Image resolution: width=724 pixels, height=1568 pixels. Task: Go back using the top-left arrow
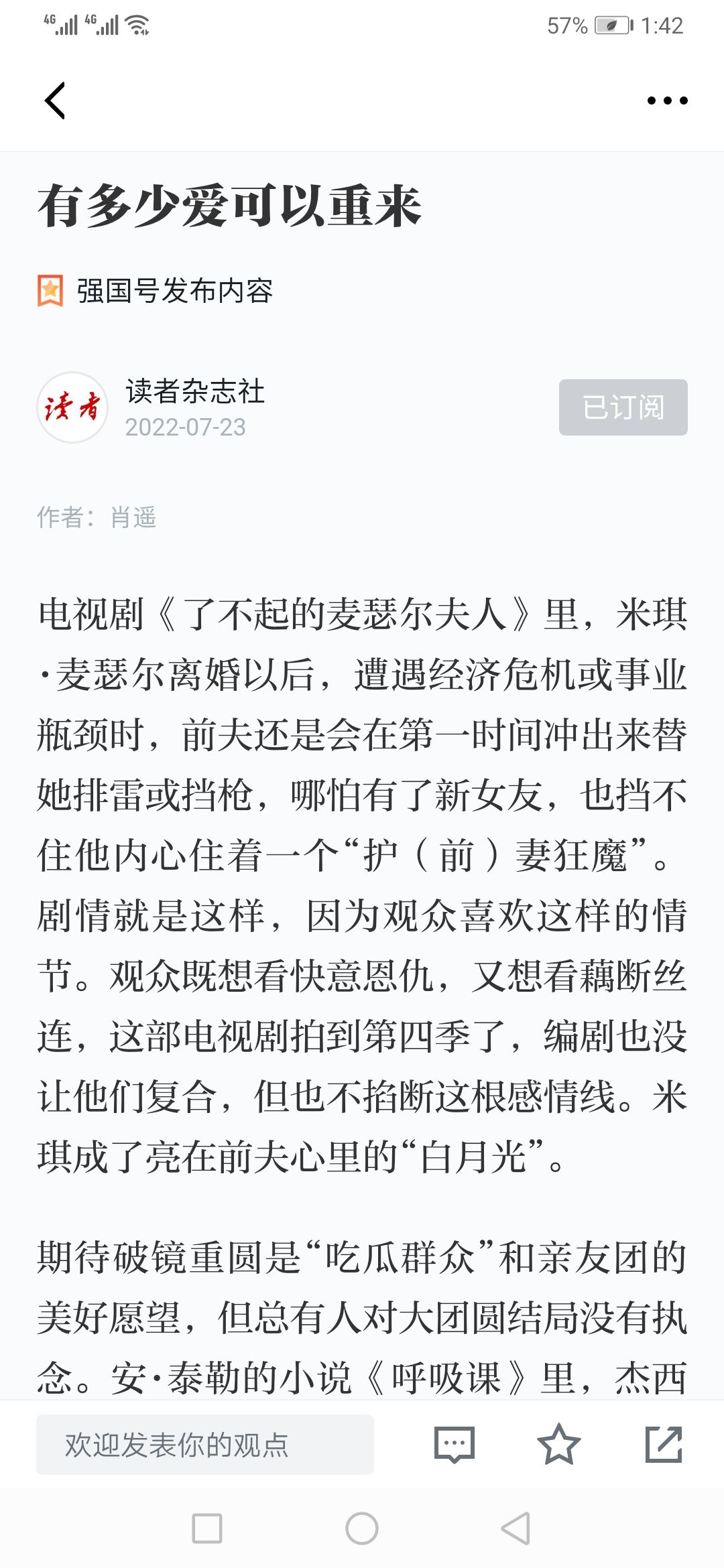pyautogui.click(x=55, y=101)
